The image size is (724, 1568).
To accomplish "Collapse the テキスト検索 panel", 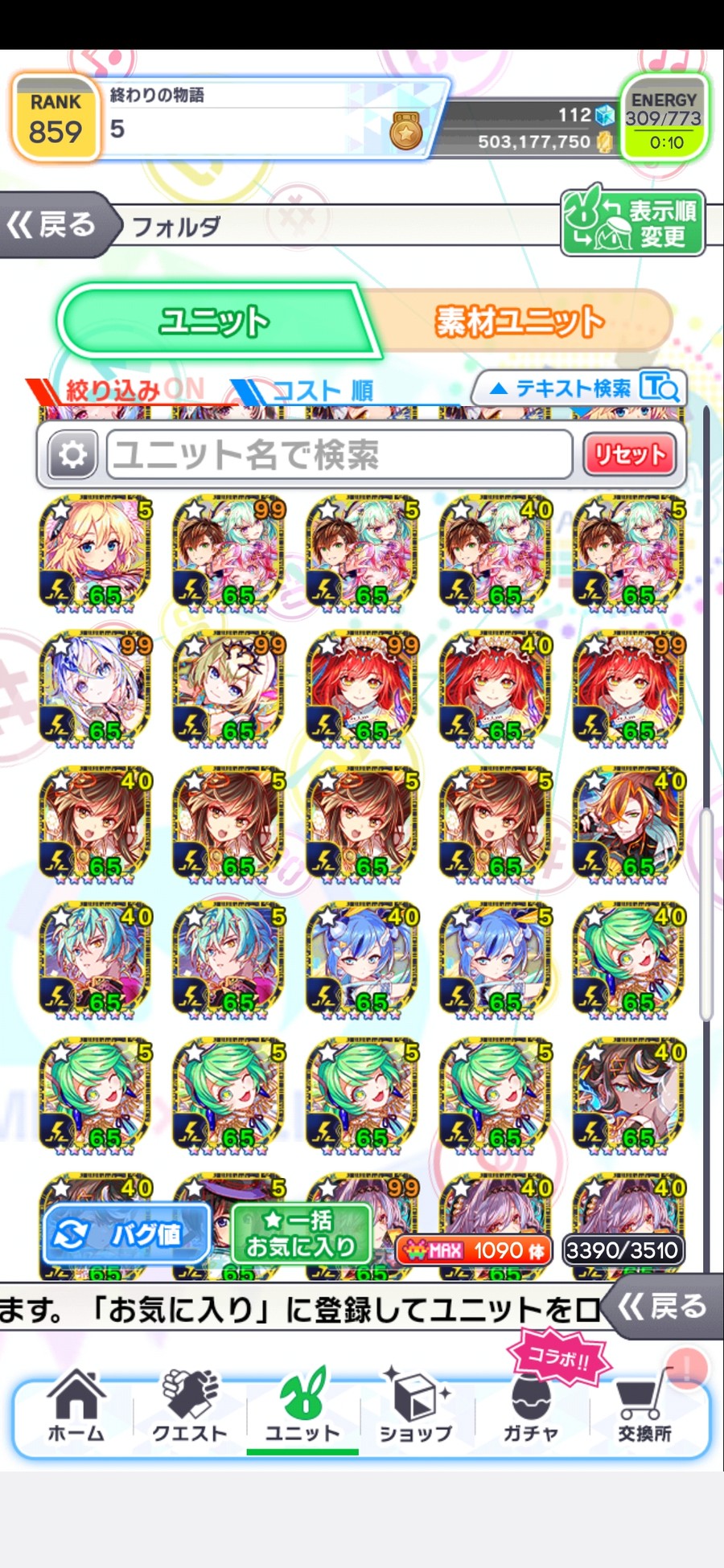I will (578, 389).
